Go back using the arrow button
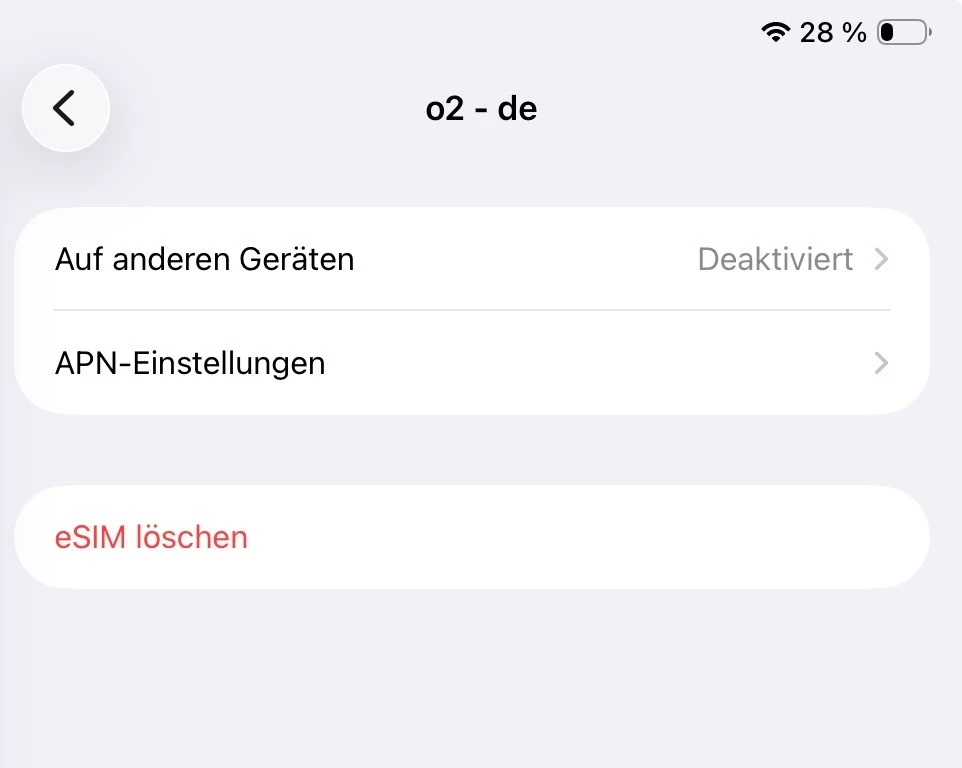The image size is (962, 768). pyautogui.click(x=65, y=108)
